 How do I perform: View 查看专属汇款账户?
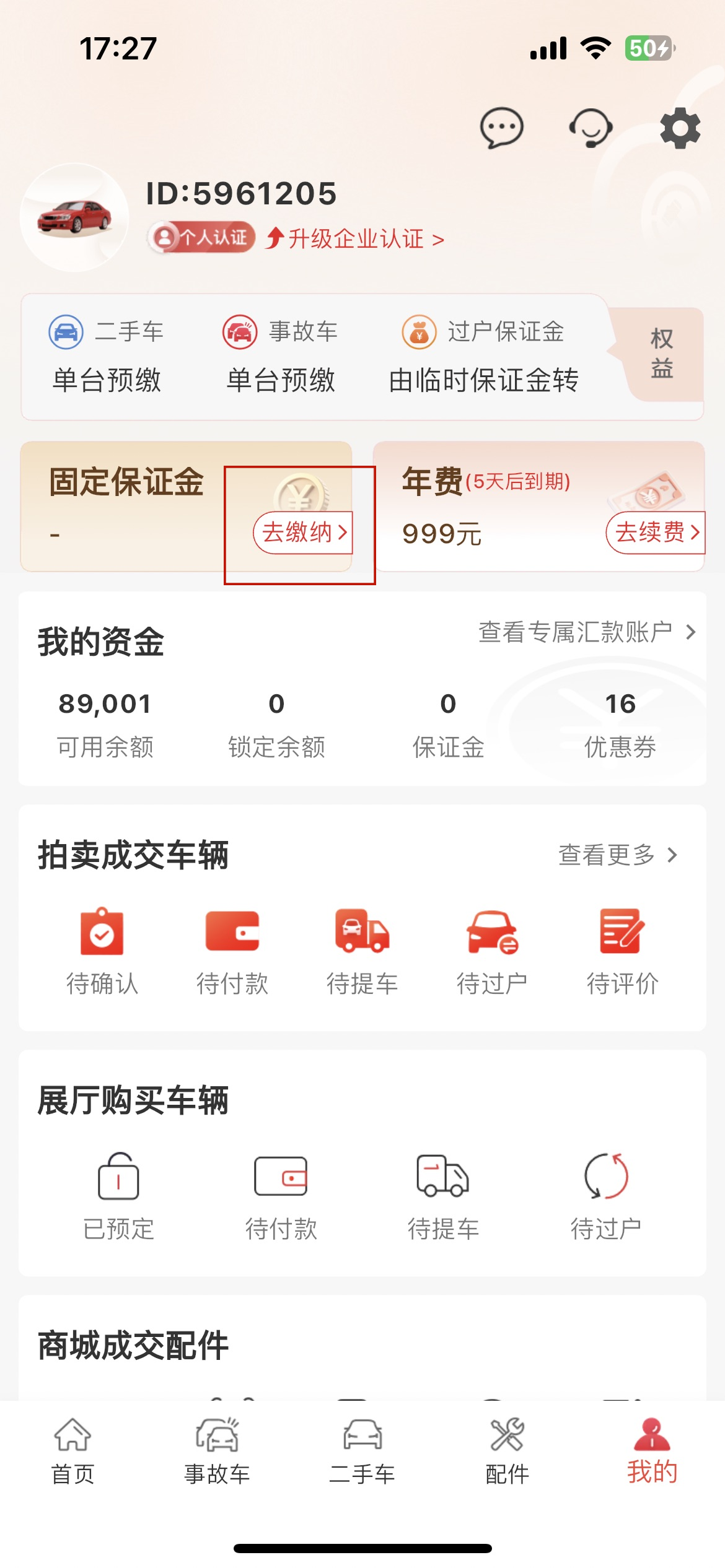click(587, 632)
